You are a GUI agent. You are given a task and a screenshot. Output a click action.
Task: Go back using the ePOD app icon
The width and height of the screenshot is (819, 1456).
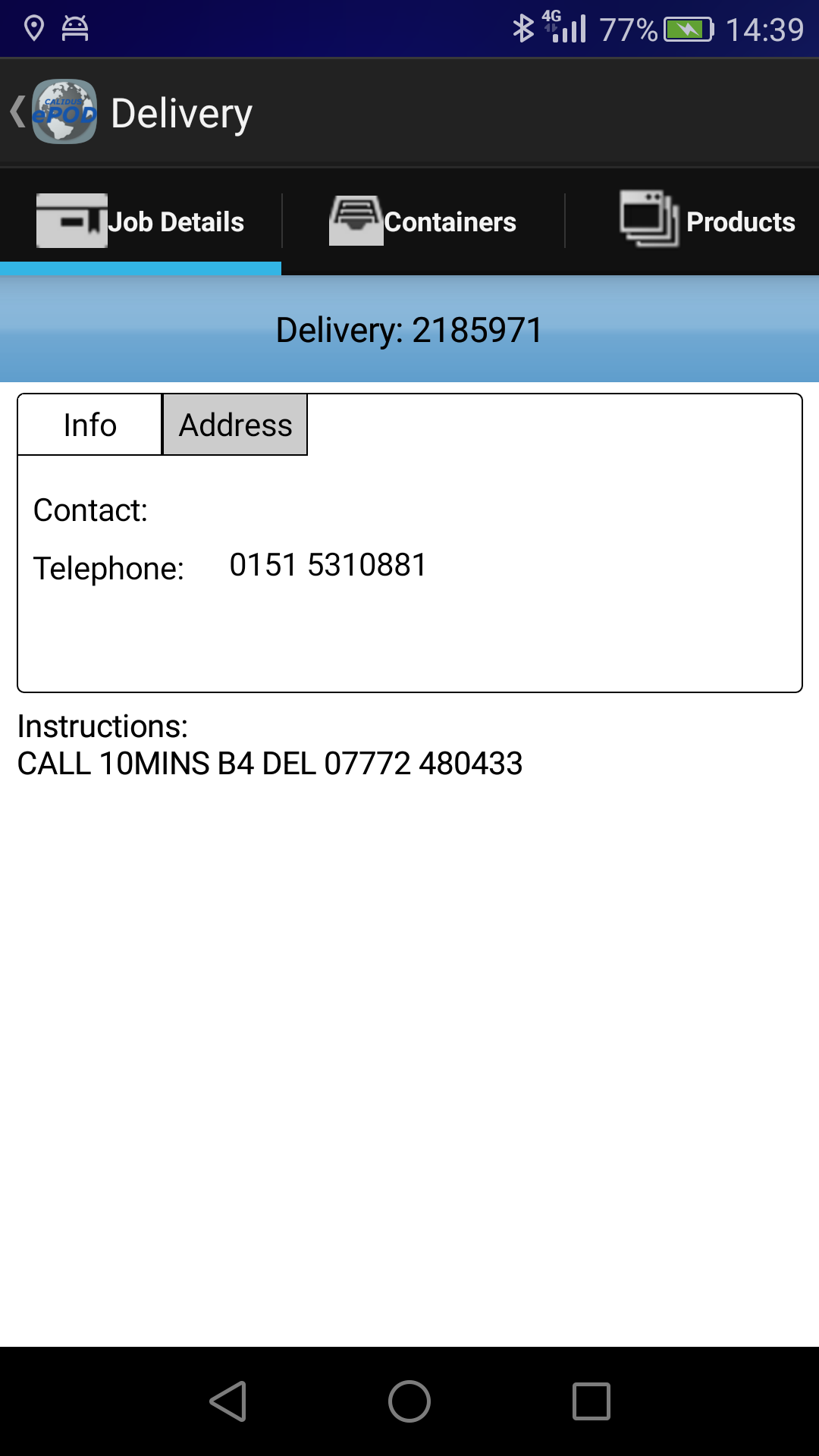(x=64, y=112)
